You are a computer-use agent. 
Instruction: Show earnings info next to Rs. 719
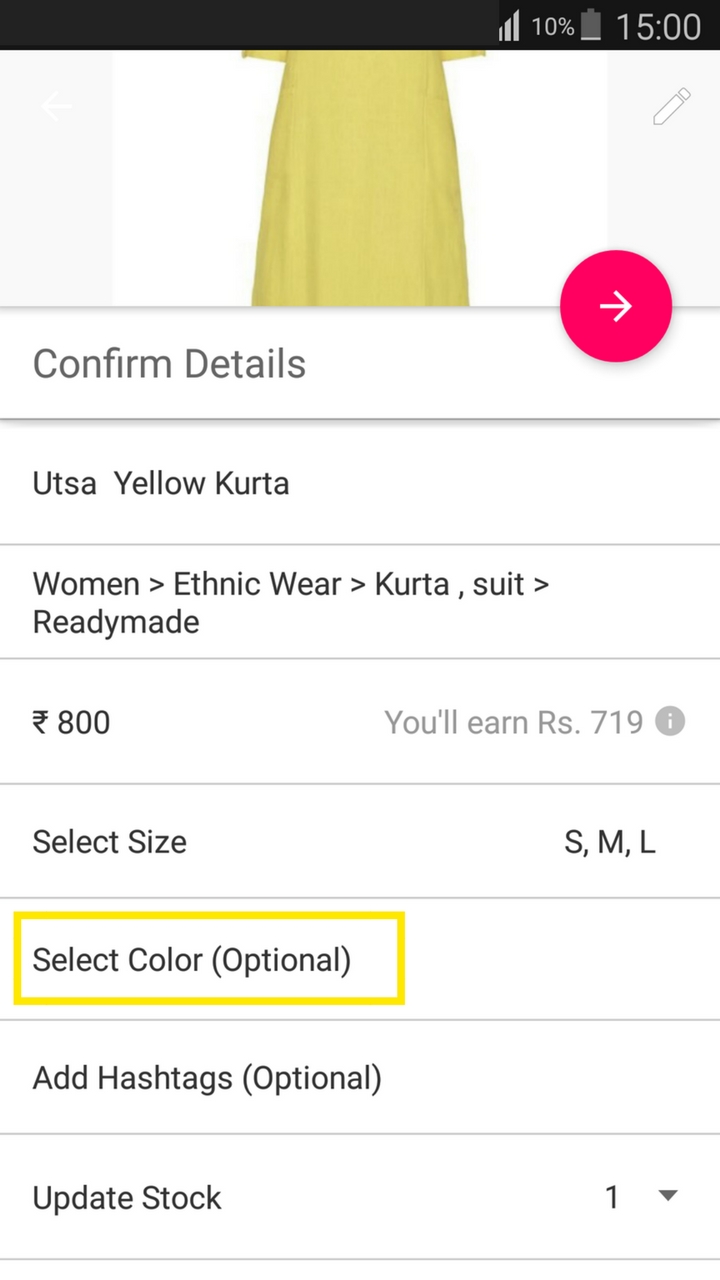coord(670,721)
